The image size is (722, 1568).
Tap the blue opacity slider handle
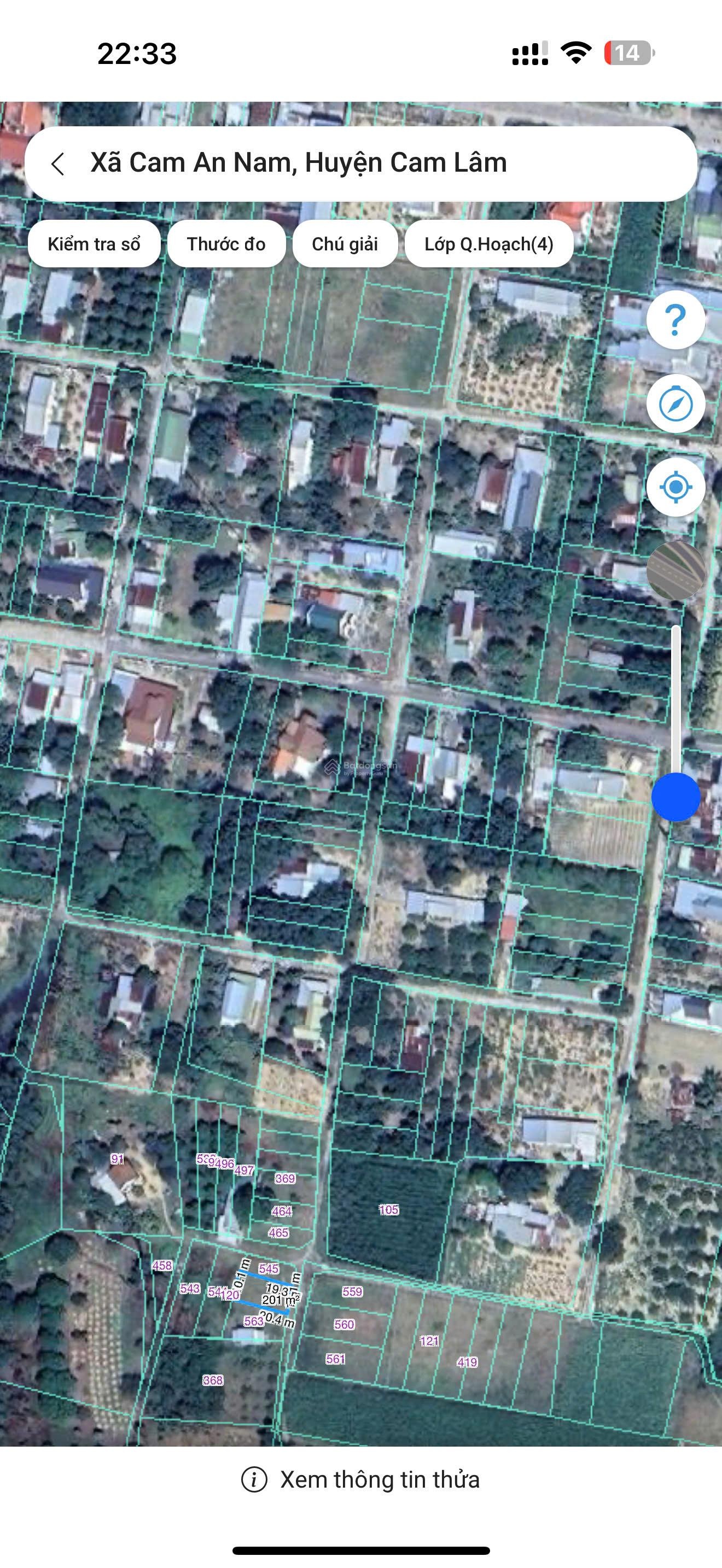click(675, 797)
